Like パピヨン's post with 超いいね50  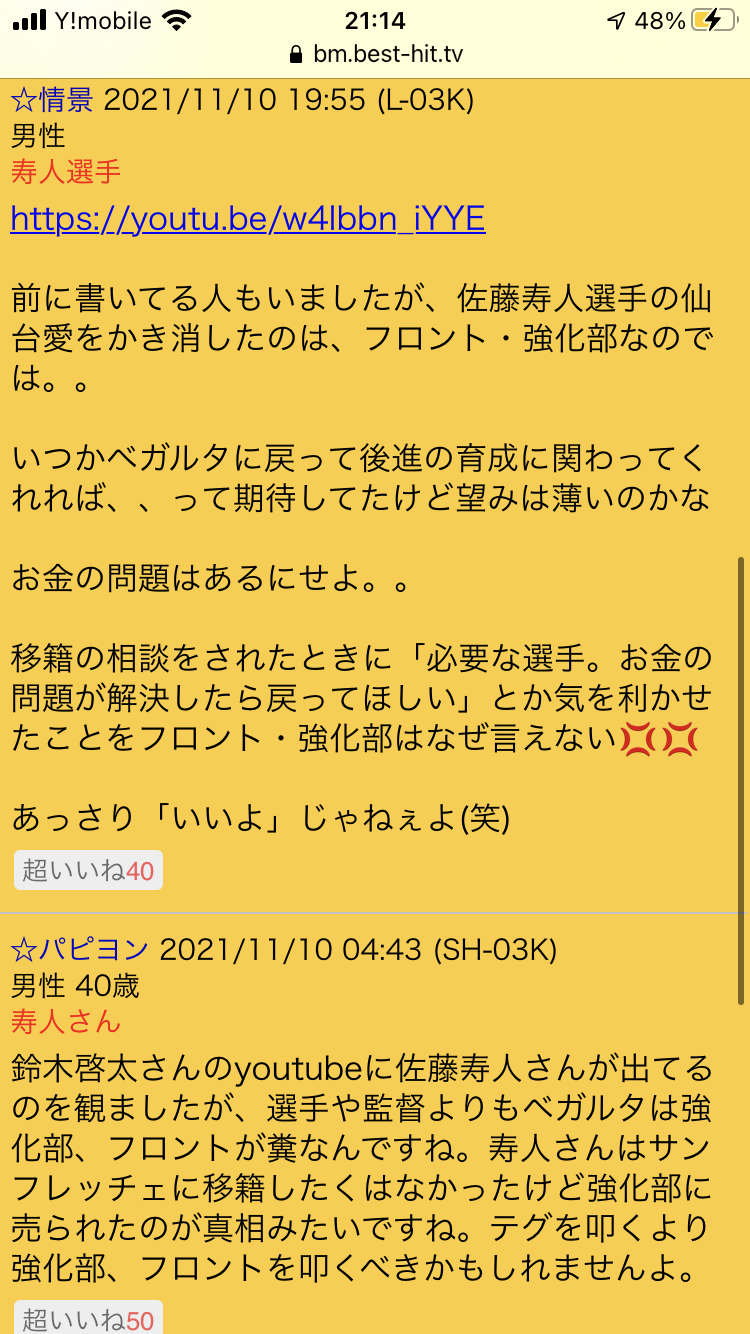pos(88,1319)
